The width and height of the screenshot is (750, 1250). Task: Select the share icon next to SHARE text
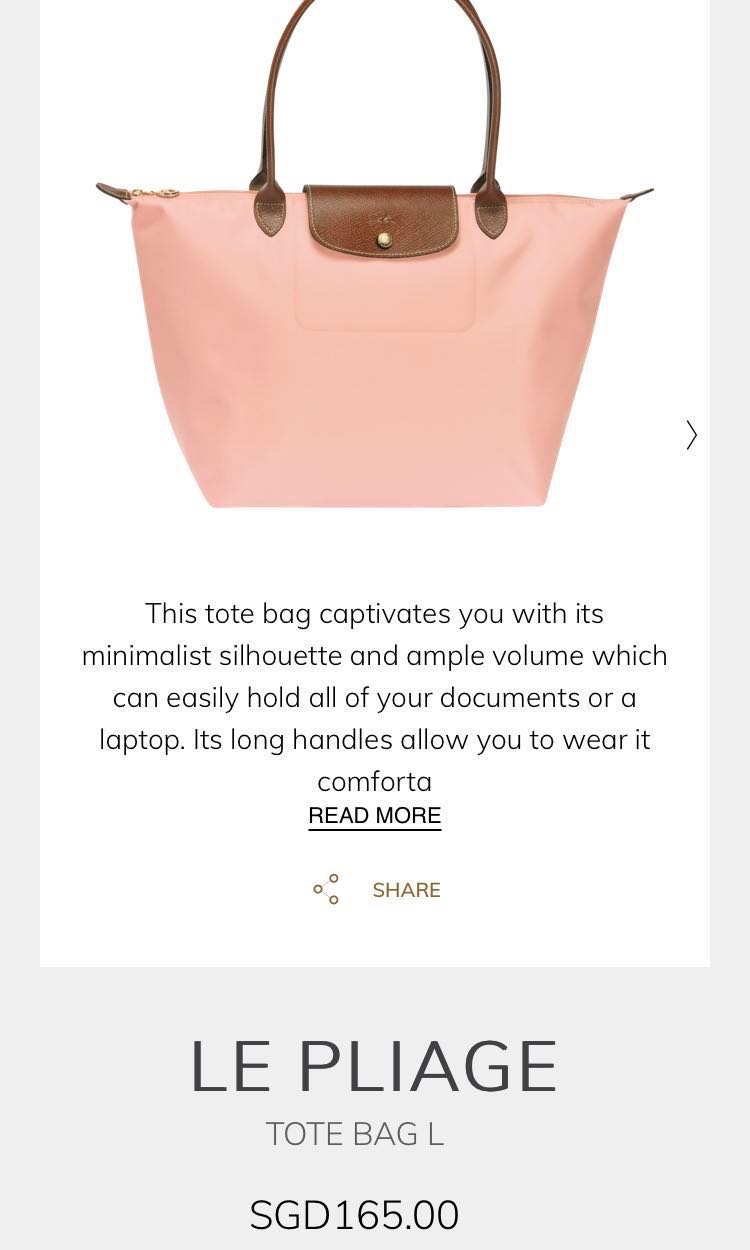[x=325, y=889]
